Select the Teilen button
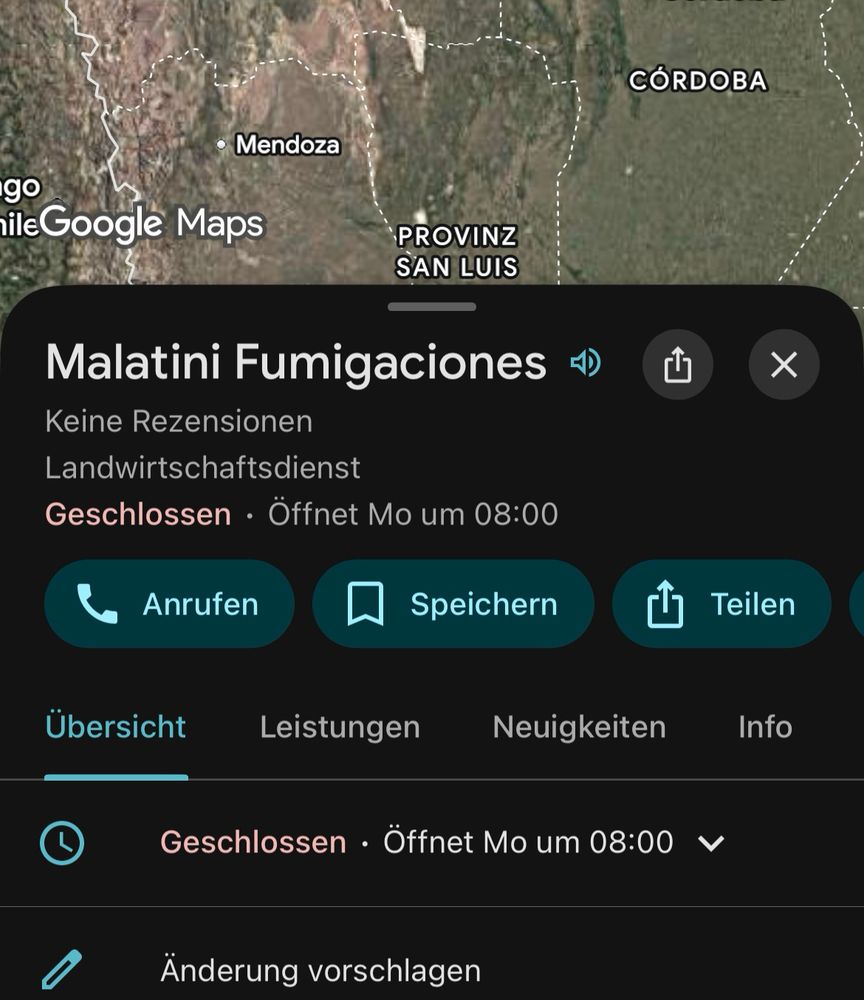This screenshot has width=864, height=1000. (721, 604)
